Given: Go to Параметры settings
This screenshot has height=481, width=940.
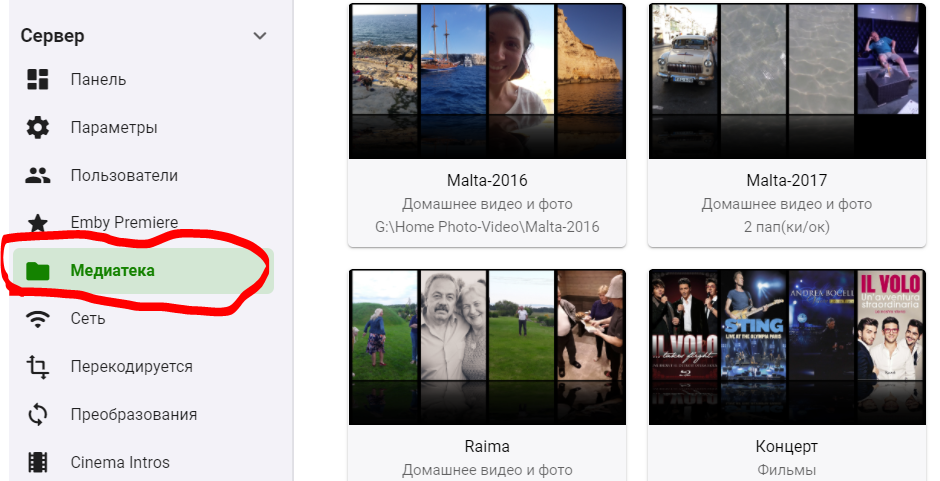Looking at the screenshot, I should pos(113,127).
